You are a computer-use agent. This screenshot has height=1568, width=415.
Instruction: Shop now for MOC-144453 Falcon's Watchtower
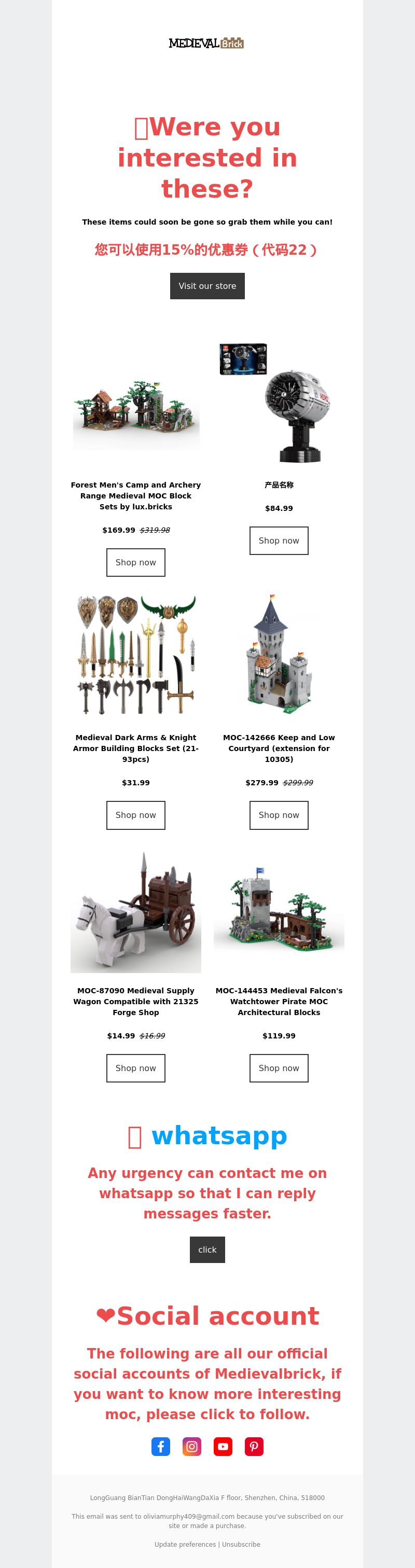point(279,1067)
